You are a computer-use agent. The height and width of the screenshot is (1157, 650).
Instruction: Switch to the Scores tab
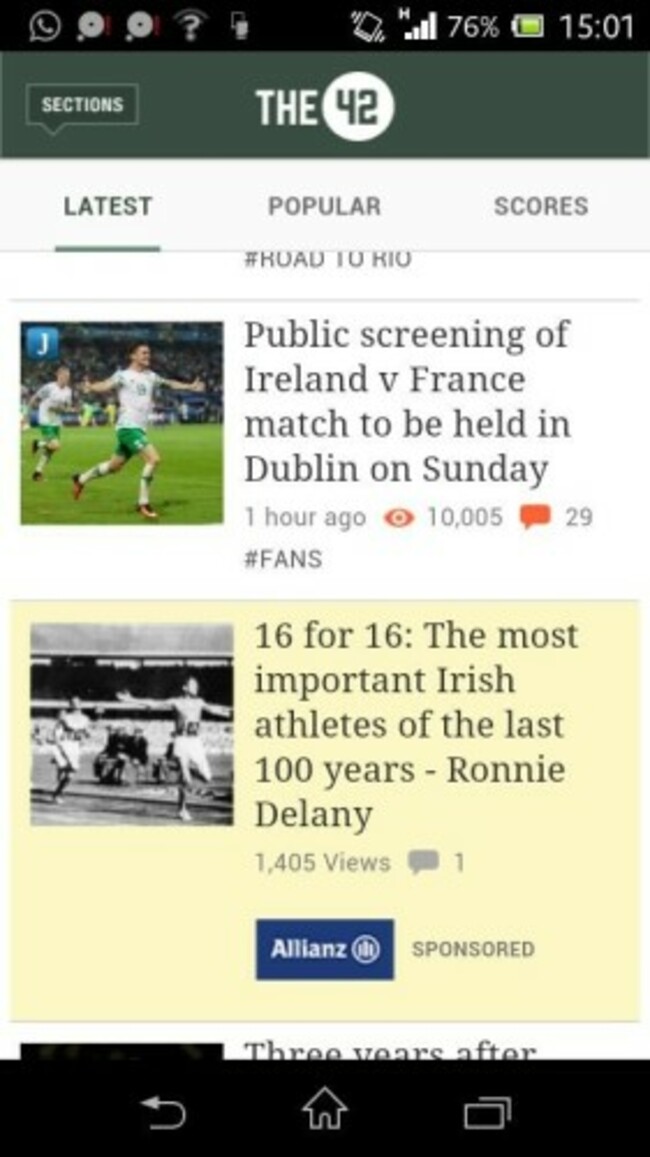(540, 207)
